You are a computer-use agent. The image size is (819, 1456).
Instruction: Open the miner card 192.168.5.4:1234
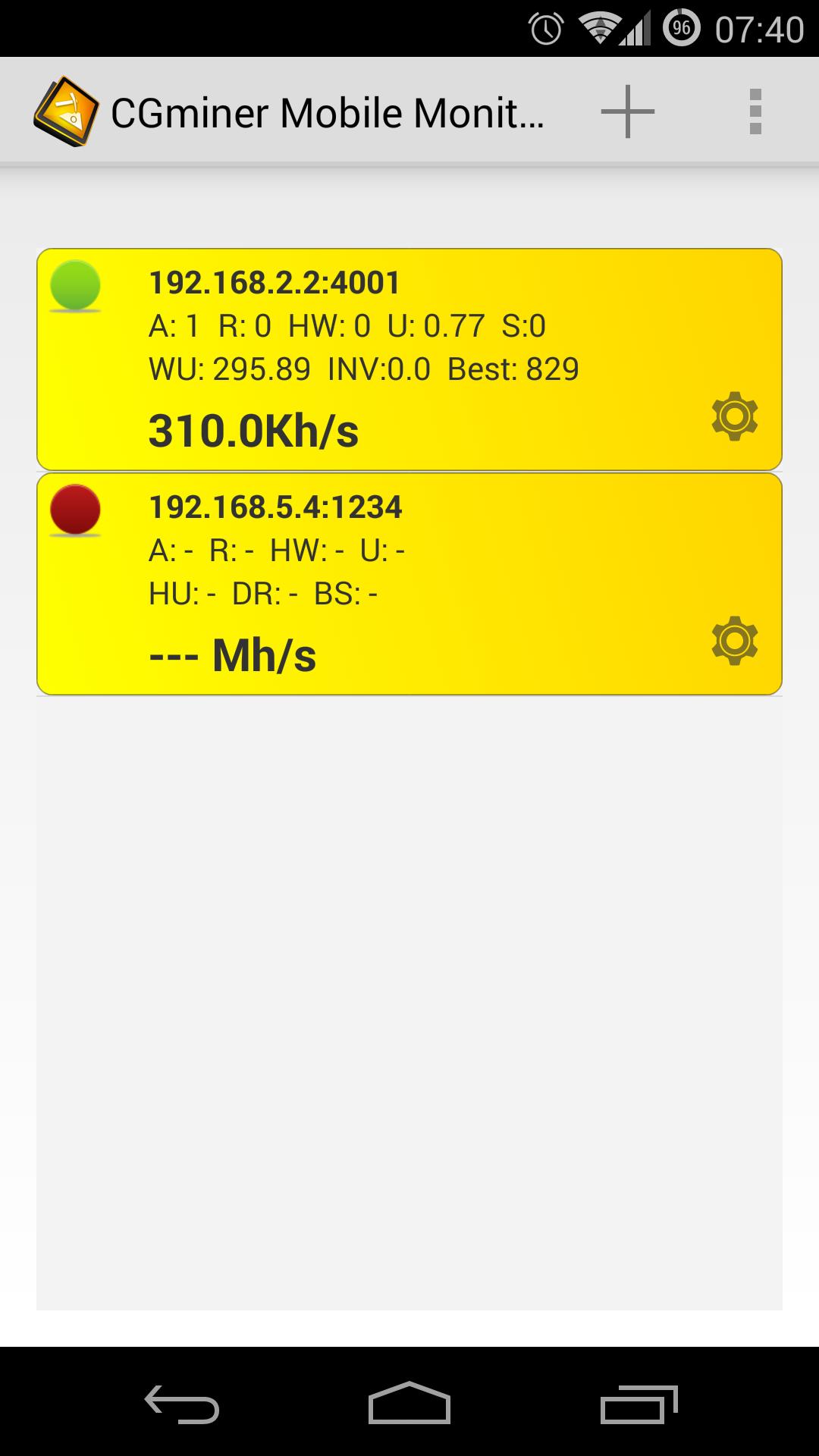point(409,584)
